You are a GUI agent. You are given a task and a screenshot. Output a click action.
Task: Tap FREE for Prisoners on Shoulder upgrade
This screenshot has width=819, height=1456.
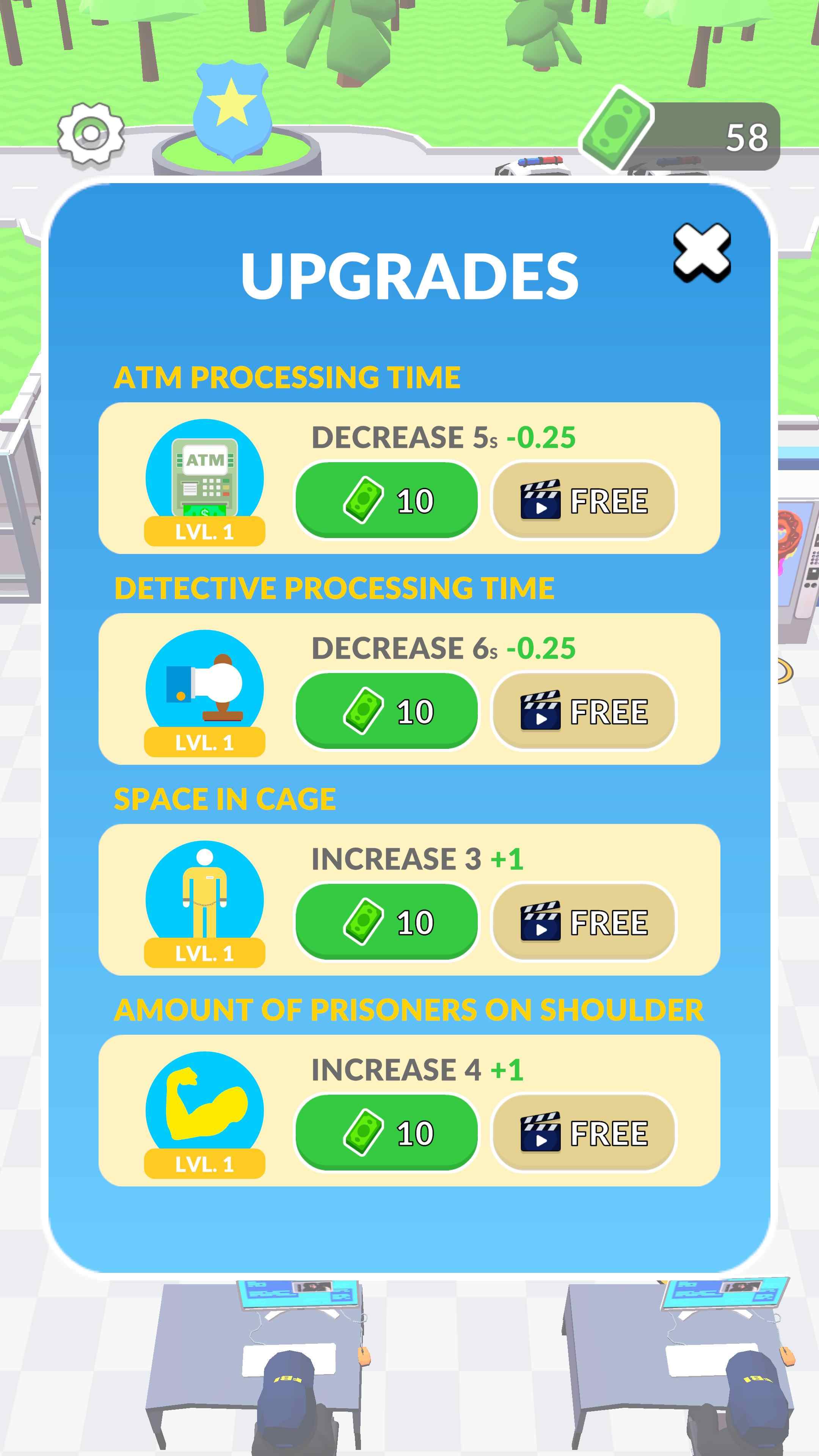(x=583, y=1133)
